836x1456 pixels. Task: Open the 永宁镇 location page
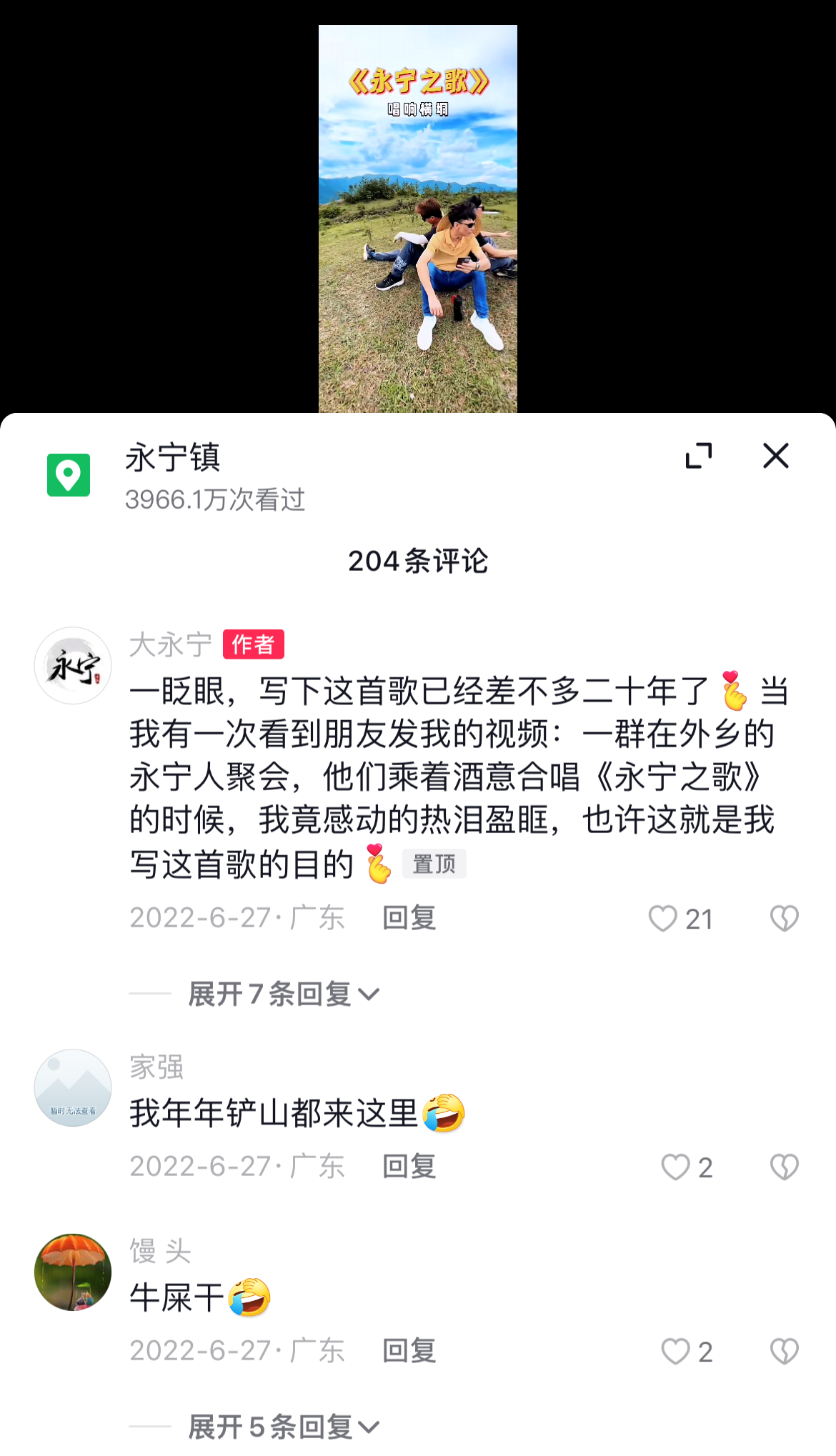(172, 458)
